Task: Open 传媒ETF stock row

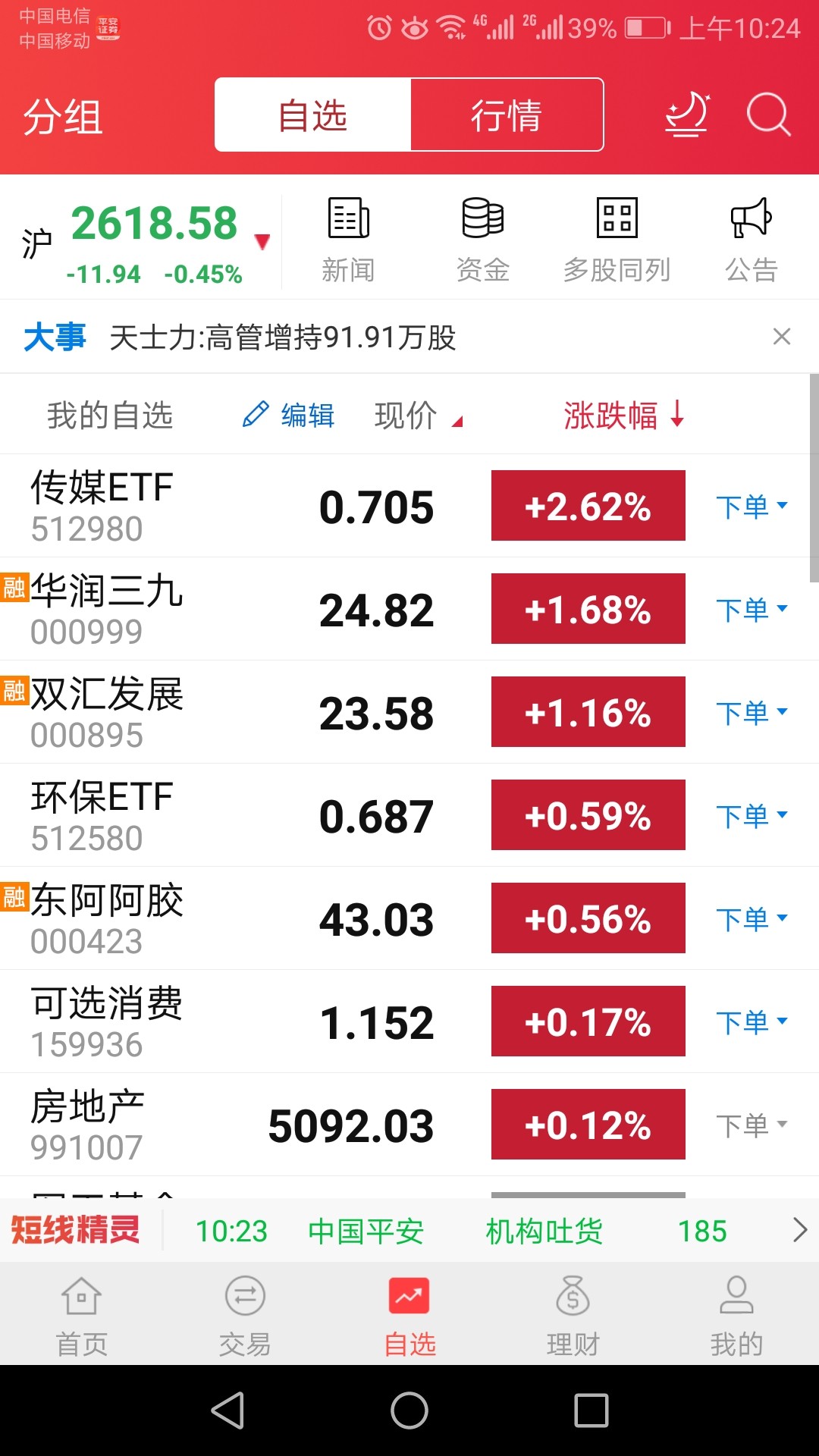Action: pos(409,506)
